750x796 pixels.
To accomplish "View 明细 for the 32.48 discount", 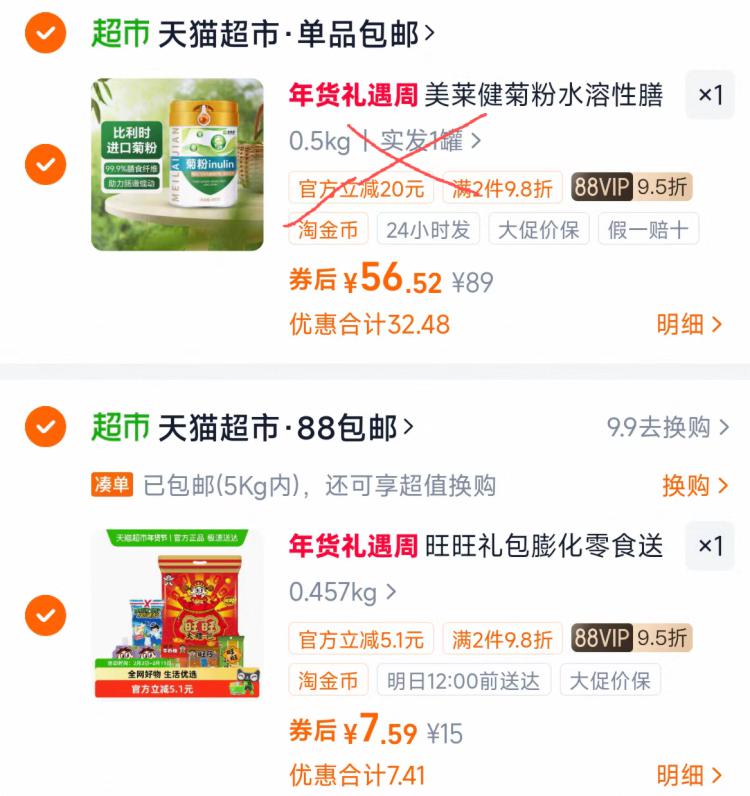I will 689,324.
